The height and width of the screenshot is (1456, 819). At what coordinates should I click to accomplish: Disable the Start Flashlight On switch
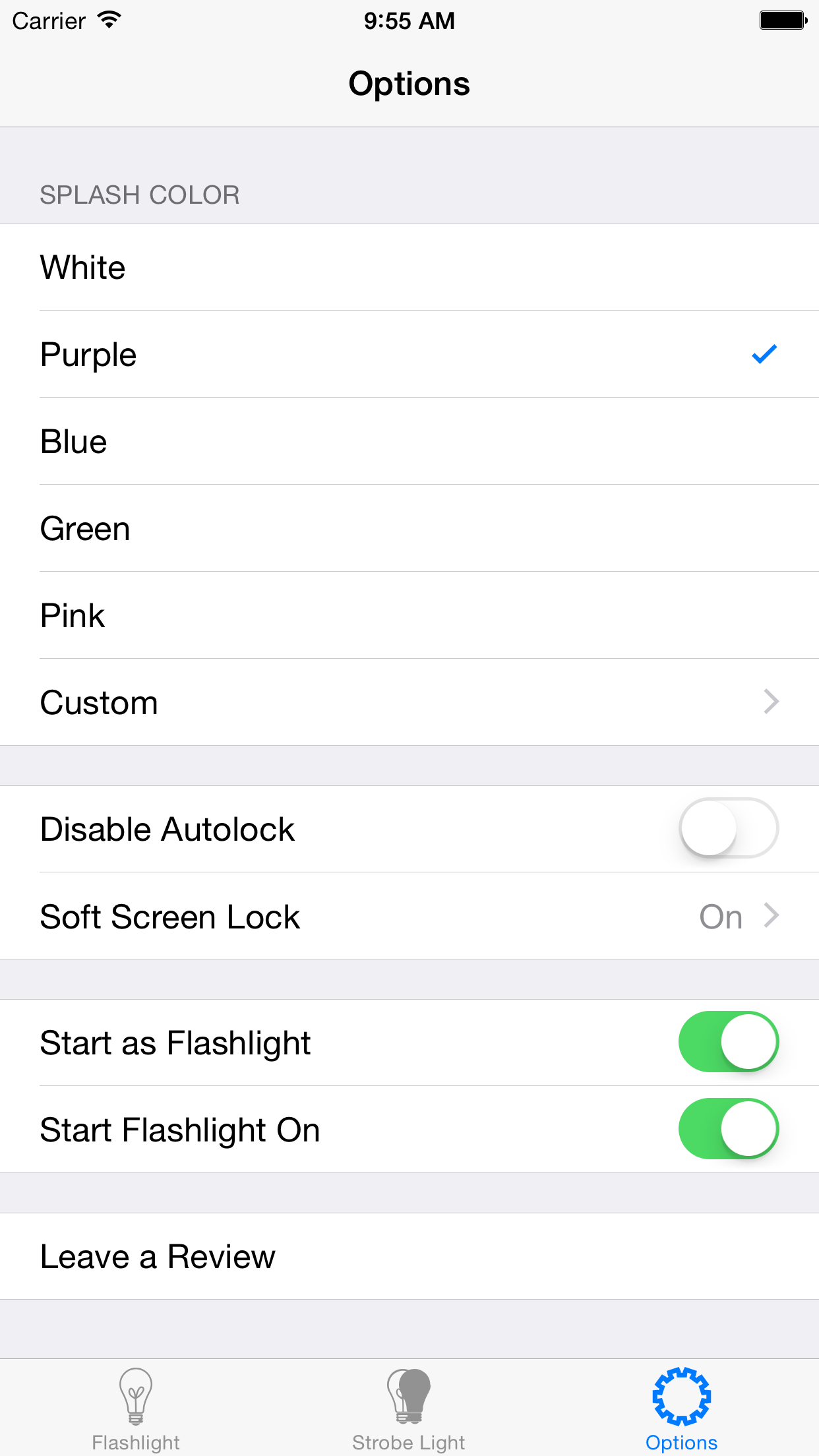click(729, 1129)
